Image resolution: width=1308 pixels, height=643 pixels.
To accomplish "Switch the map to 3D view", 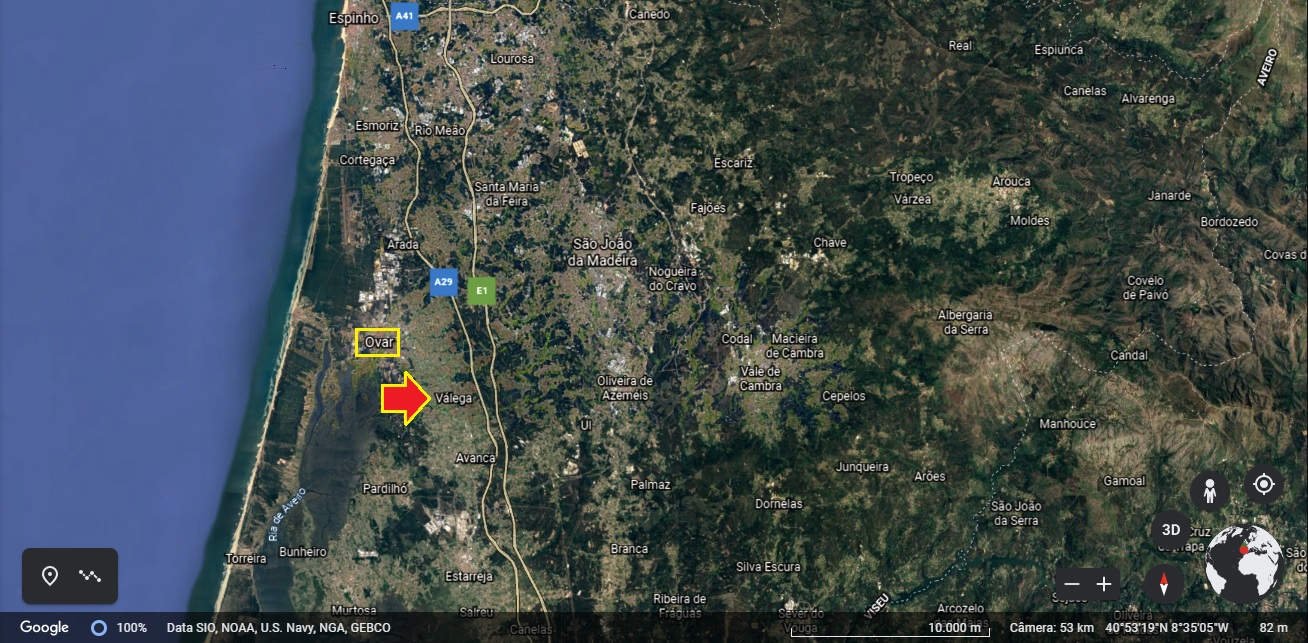I will [1170, 530].
